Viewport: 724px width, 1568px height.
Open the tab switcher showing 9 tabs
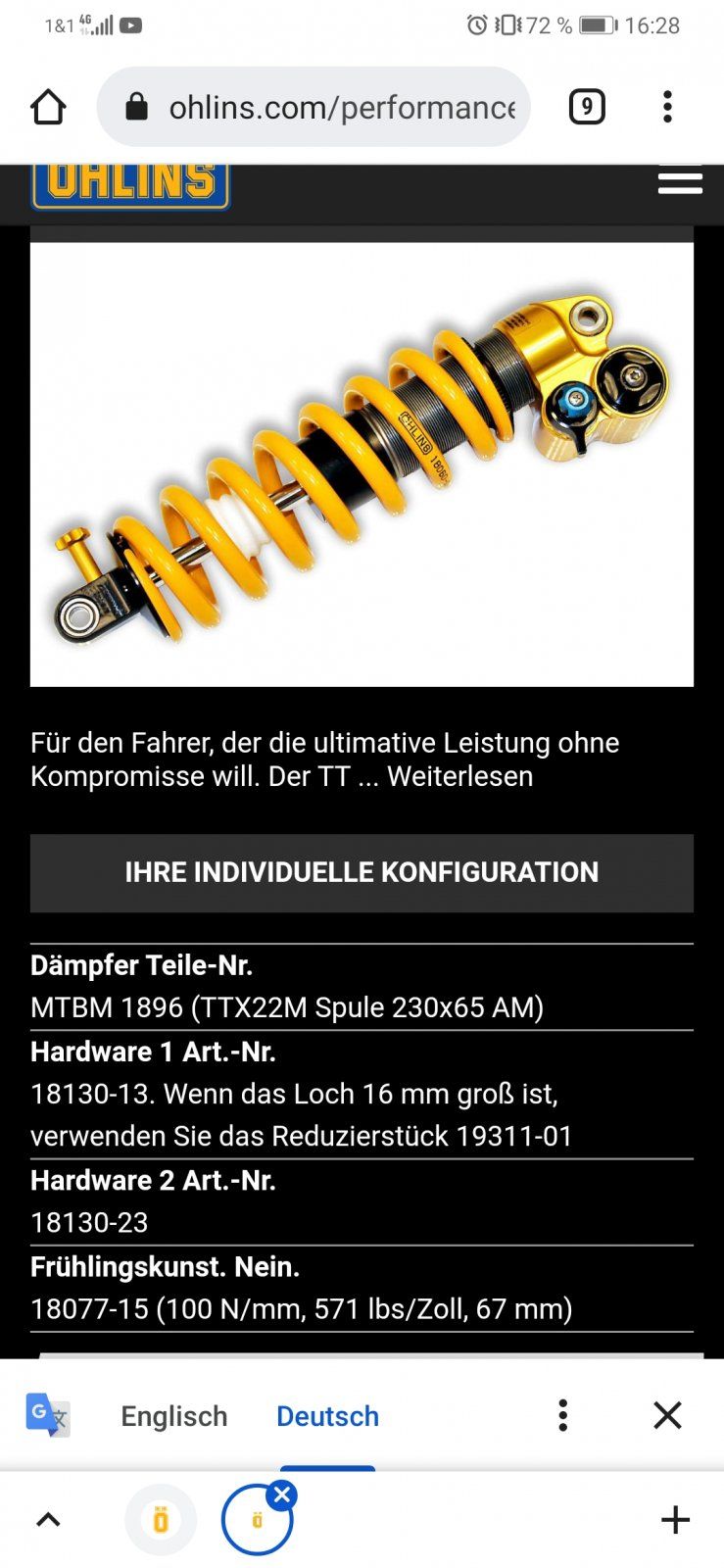click(x=586, y=107)
